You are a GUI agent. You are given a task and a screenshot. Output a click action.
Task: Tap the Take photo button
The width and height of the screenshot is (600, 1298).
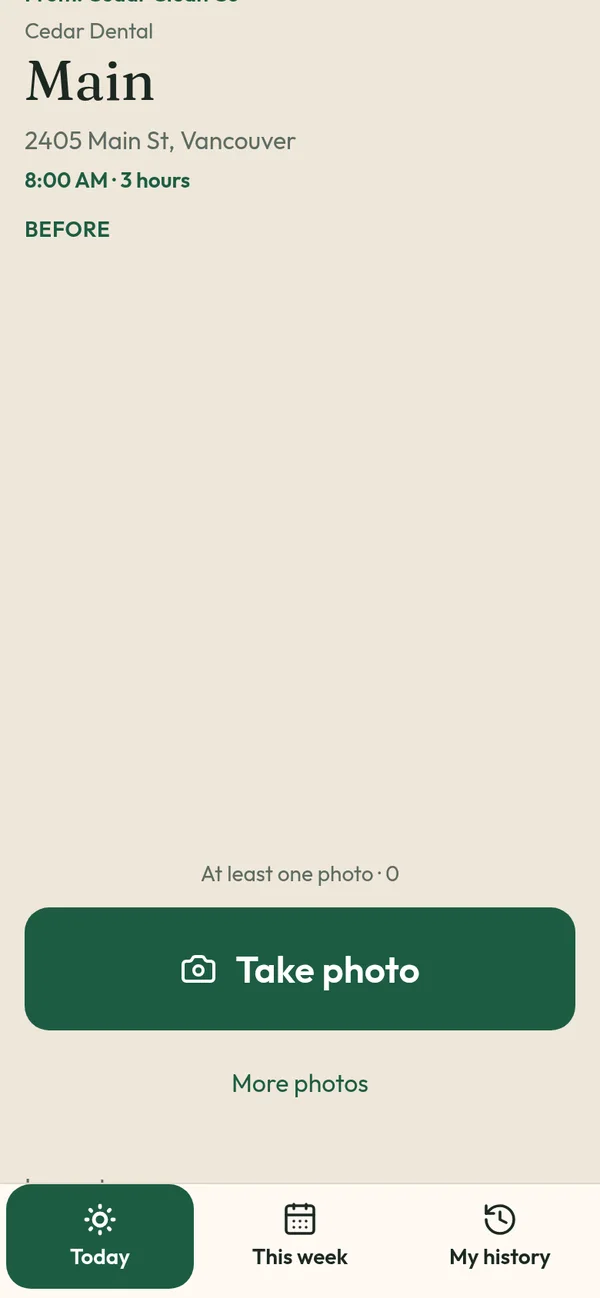pos(300,969)
